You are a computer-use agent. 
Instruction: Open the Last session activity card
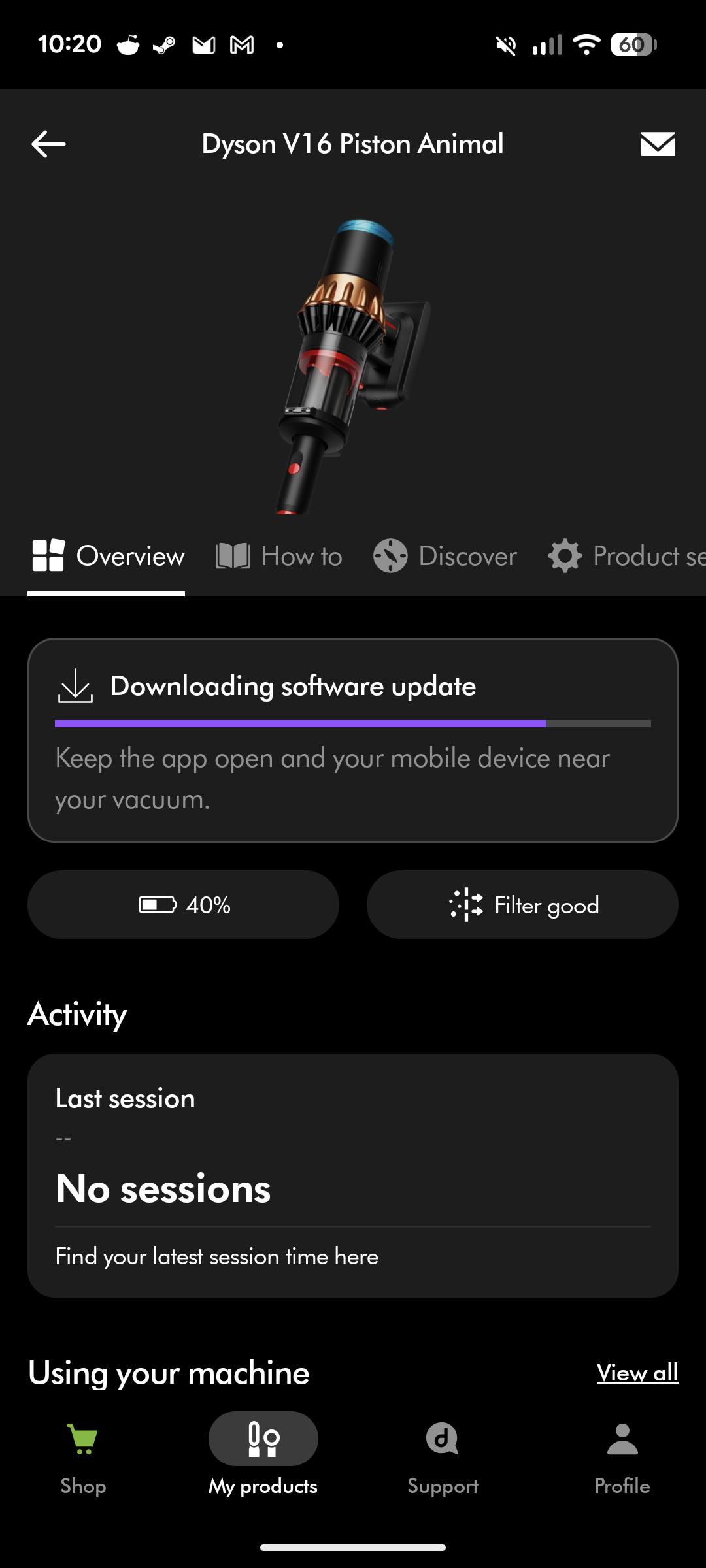tap(352, 1175)
